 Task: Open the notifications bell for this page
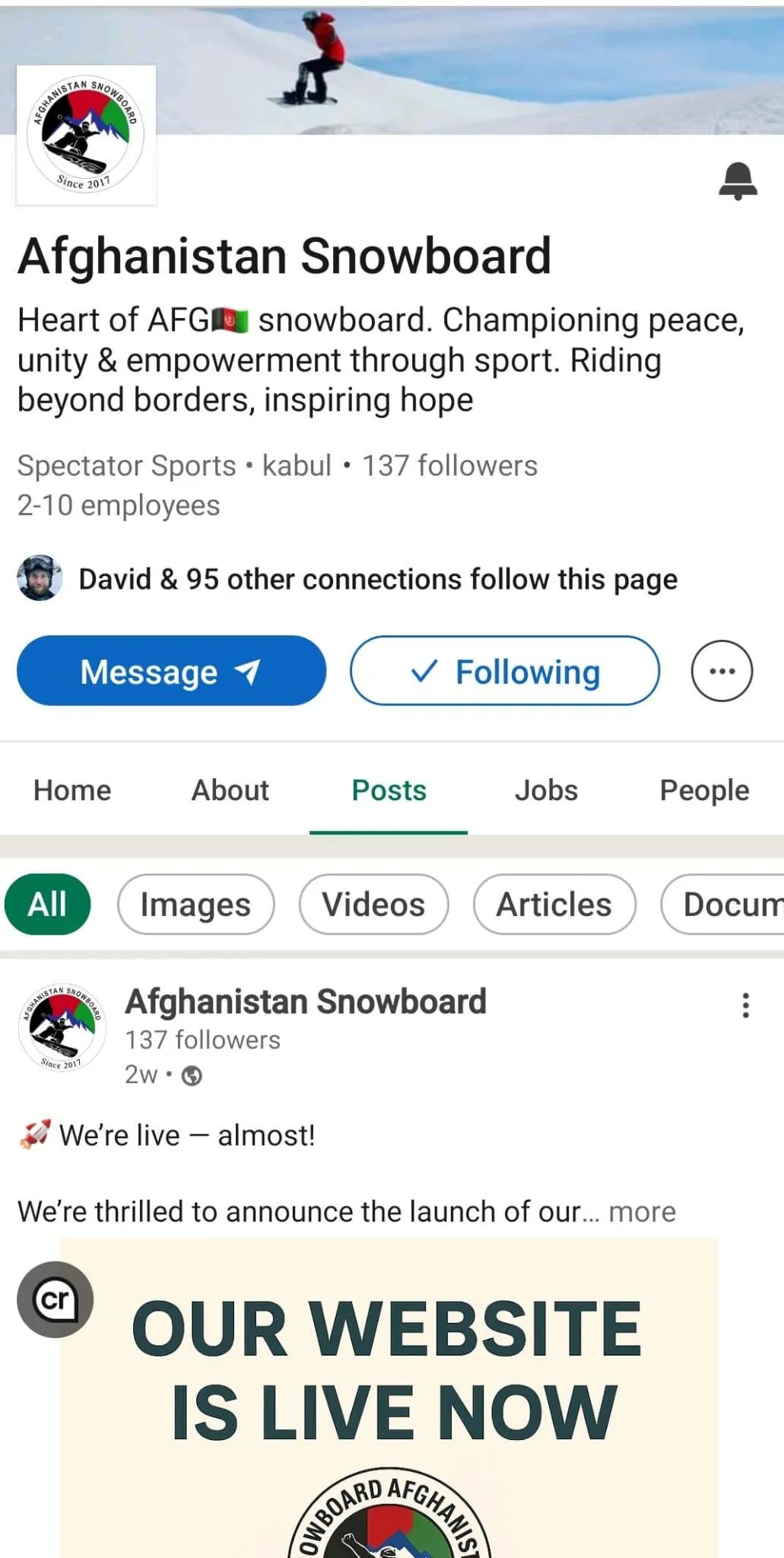[x=738, y=182]
